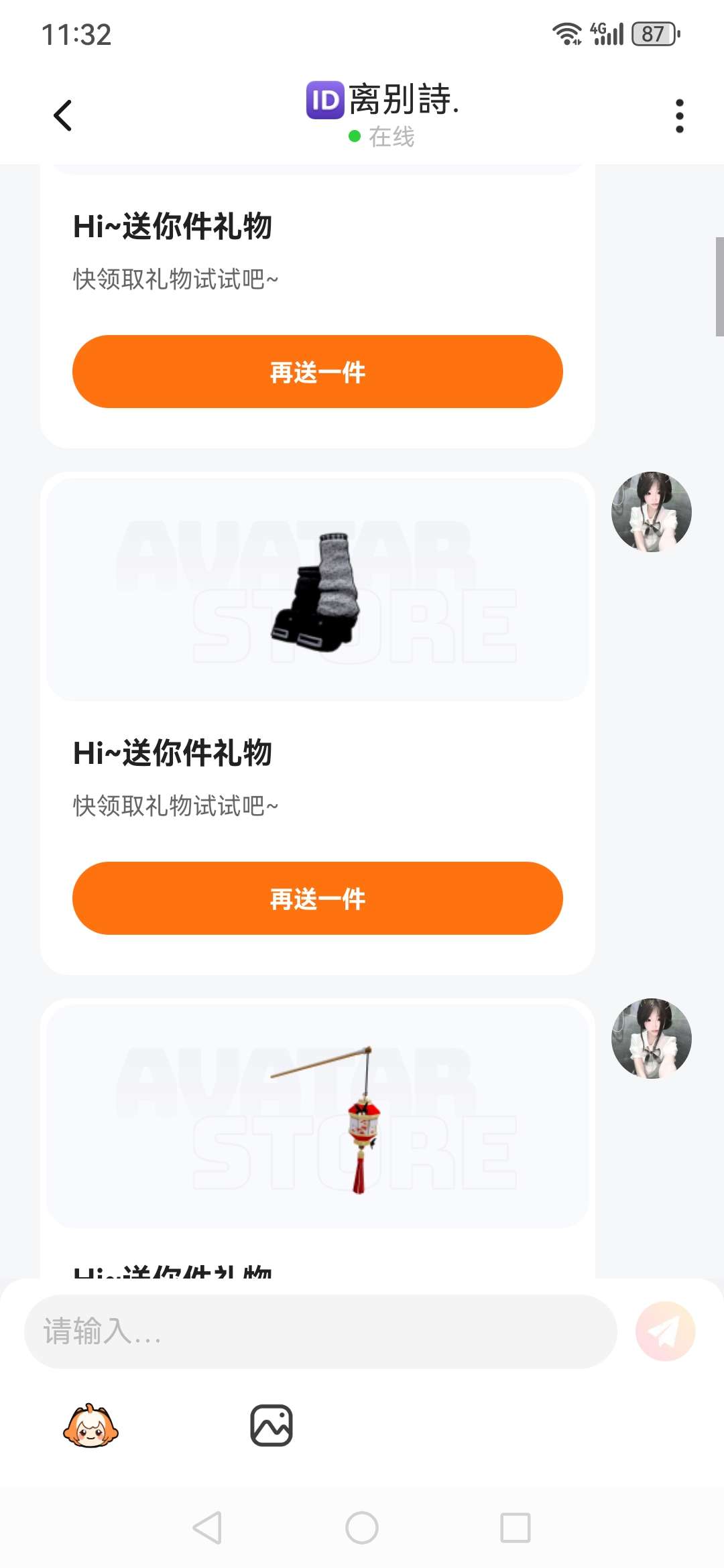Tap 再送一件 under the boots gift
The width and height of the screenshot is (724, 1568).
[317, 898]
